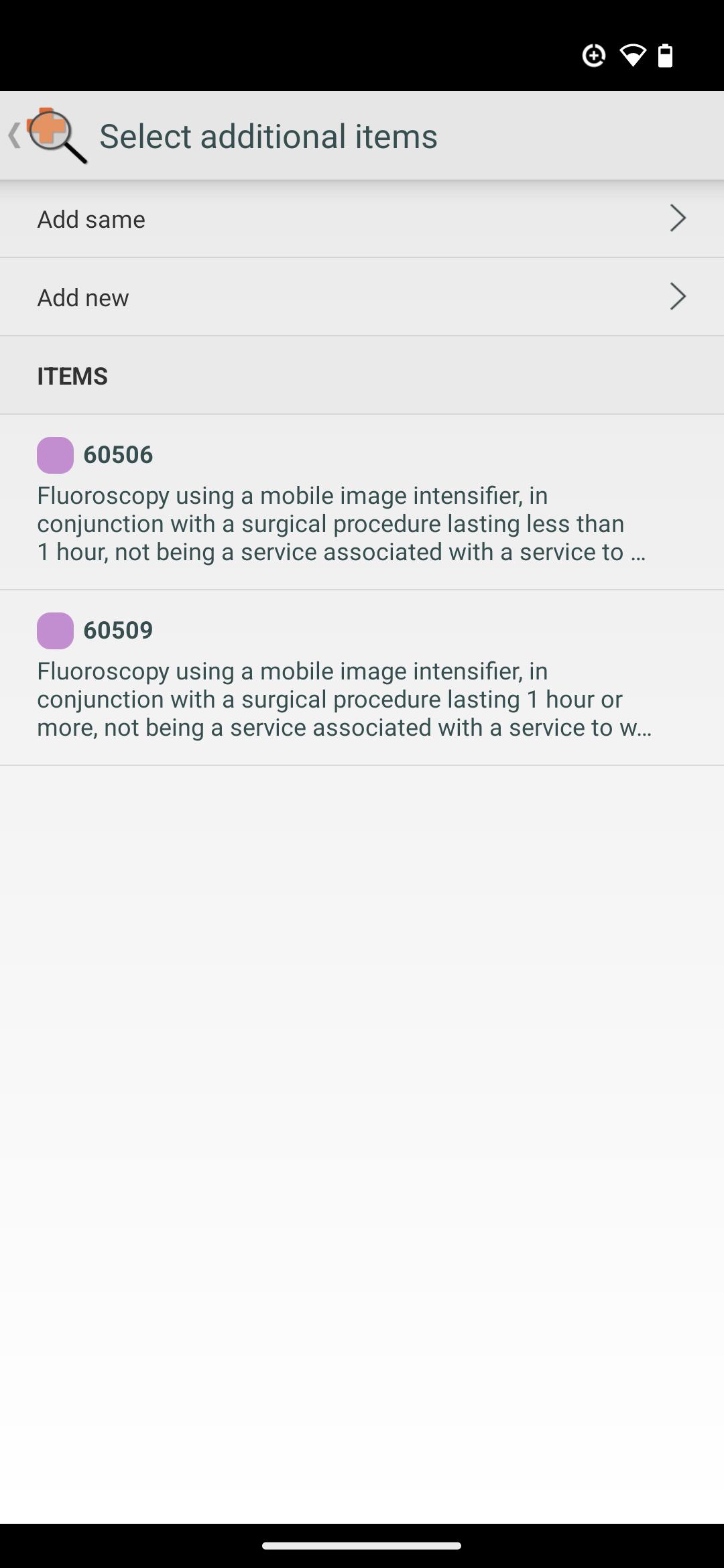
Task: Open the Add same option
Action: tap(362, 219)
